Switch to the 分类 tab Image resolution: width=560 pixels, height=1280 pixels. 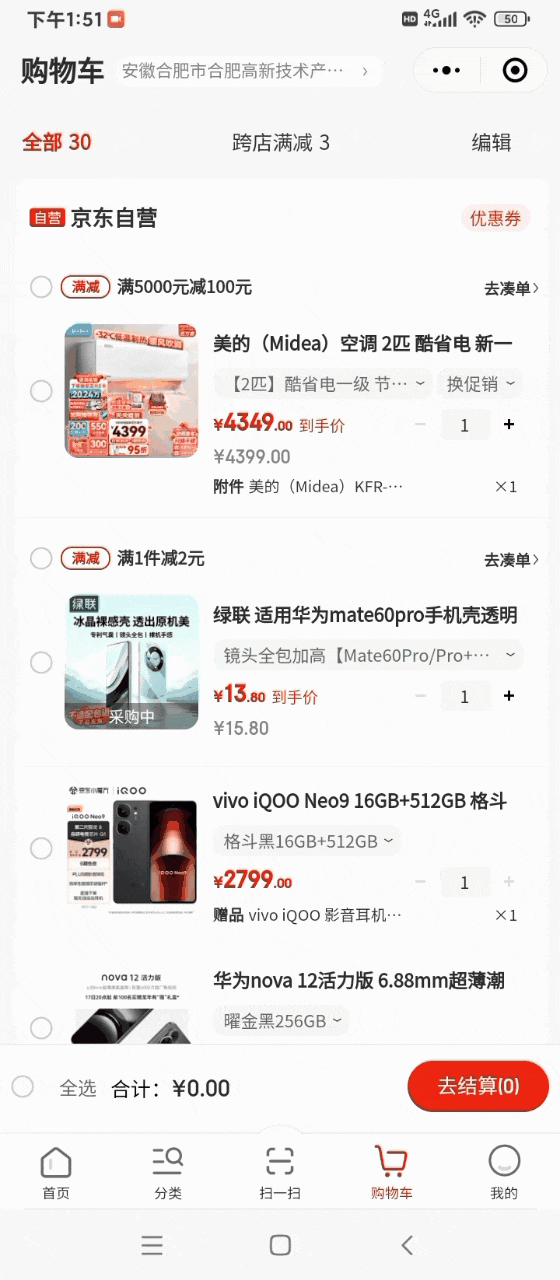tap(168, 1172)
